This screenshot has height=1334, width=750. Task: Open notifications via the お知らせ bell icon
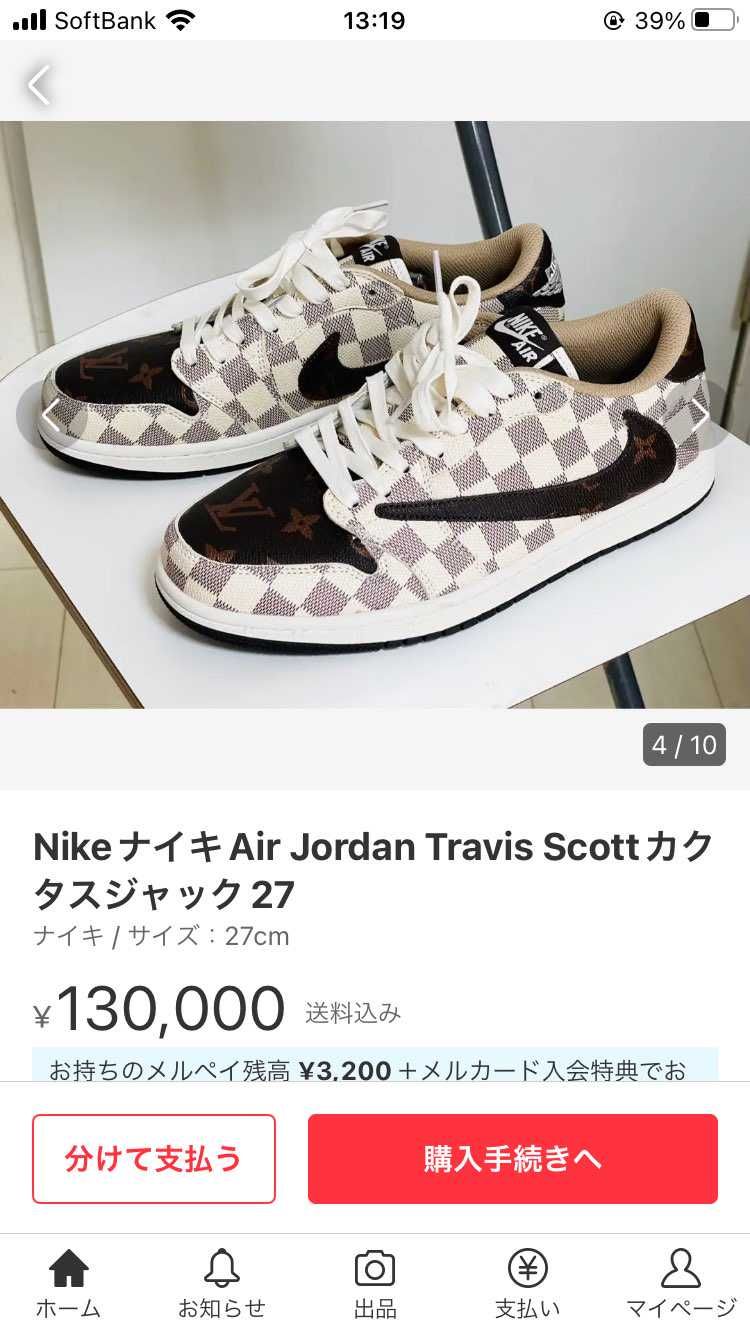coord(222,1275)
